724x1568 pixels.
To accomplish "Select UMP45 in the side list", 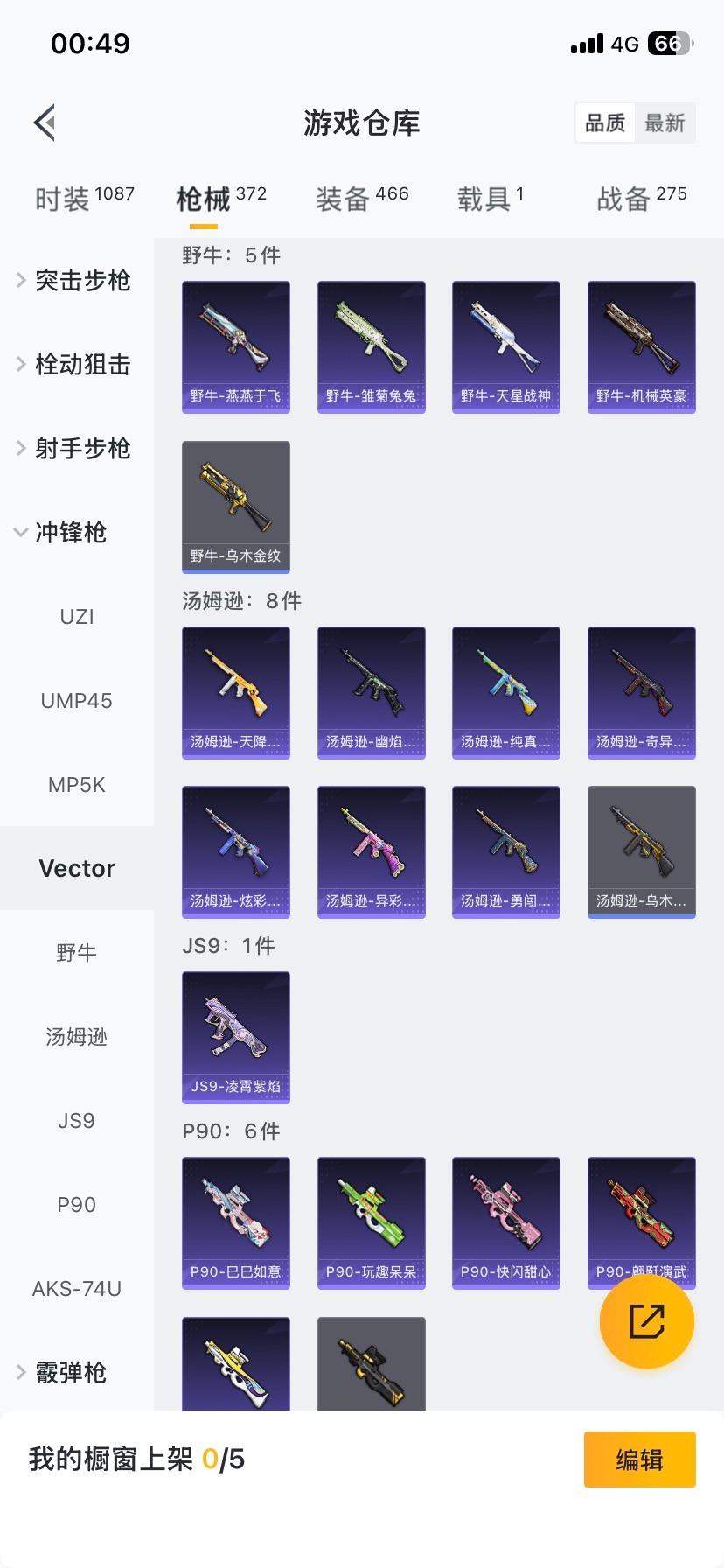I will [x=77, y=700].
